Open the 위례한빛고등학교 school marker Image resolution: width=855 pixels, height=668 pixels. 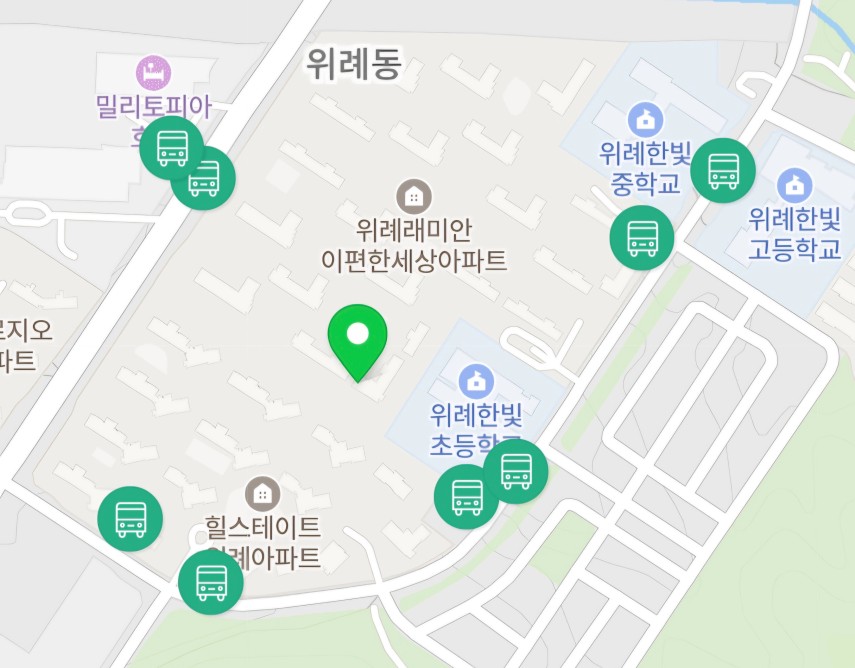click(795, 184)
